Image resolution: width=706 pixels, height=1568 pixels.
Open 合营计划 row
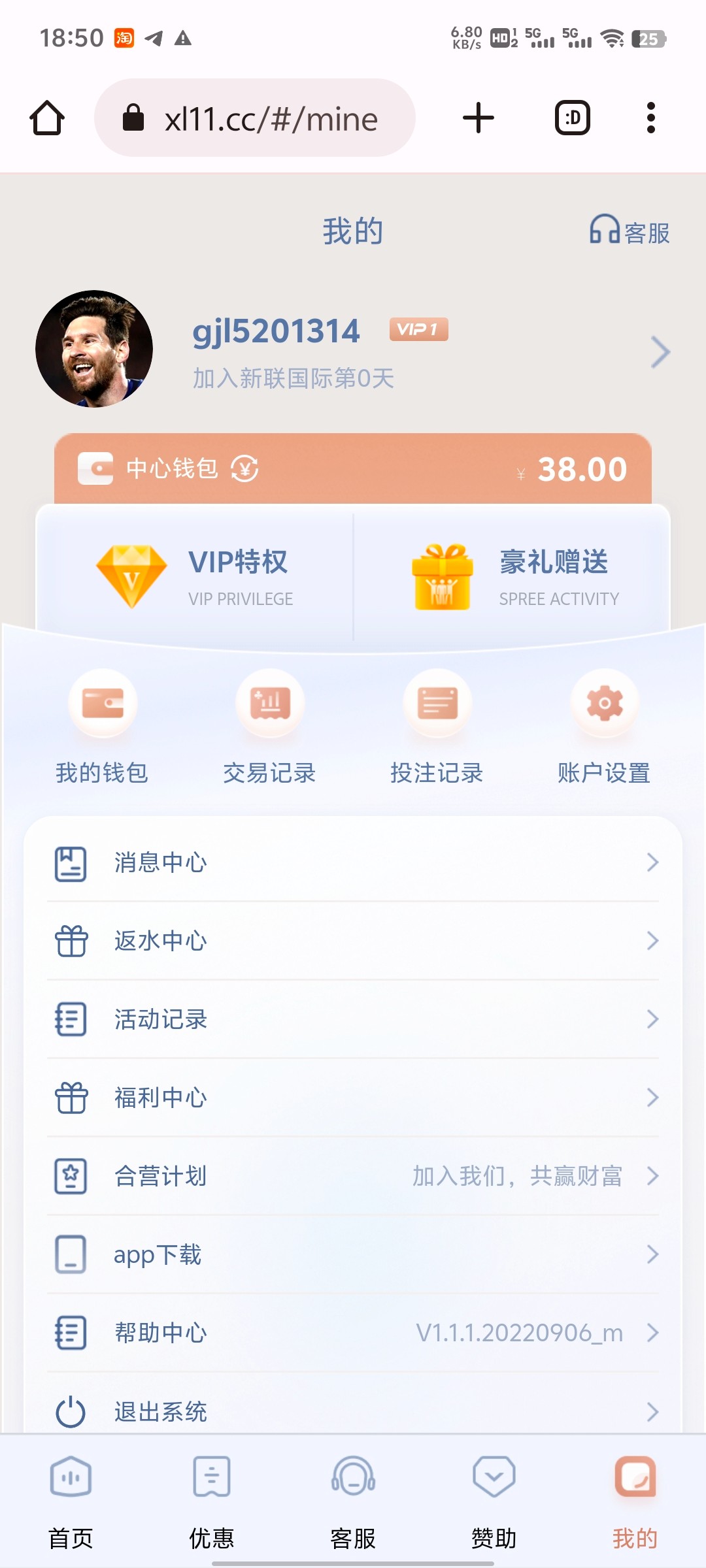353,1176
